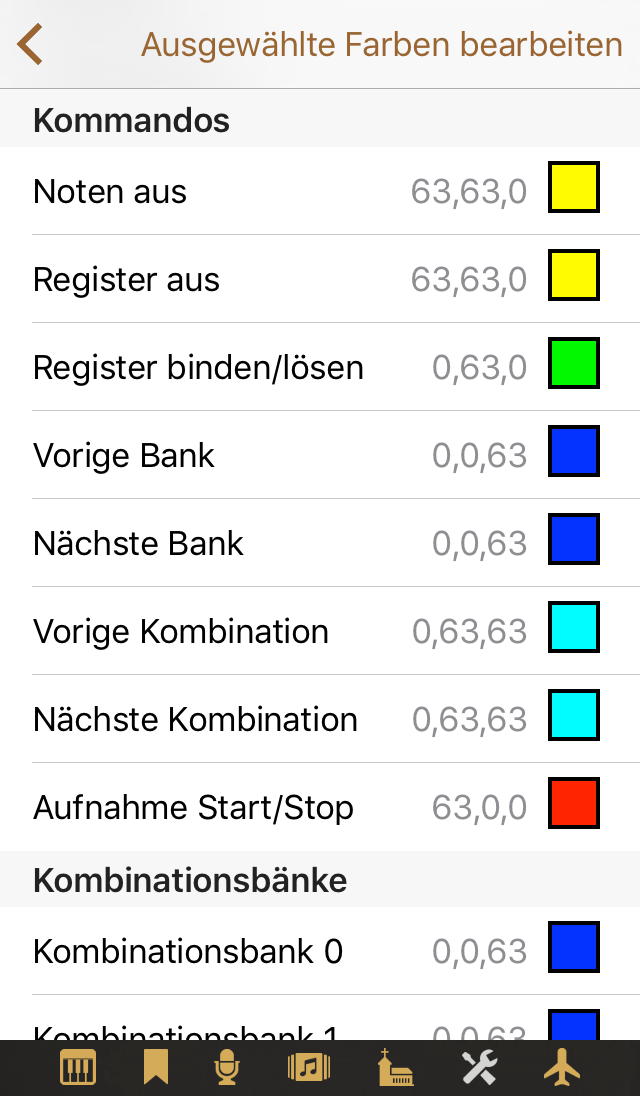The width and height of the screenshot is (640, 1096).
Task: Edit the Vorige Kombination color
Action: [320, 631]
